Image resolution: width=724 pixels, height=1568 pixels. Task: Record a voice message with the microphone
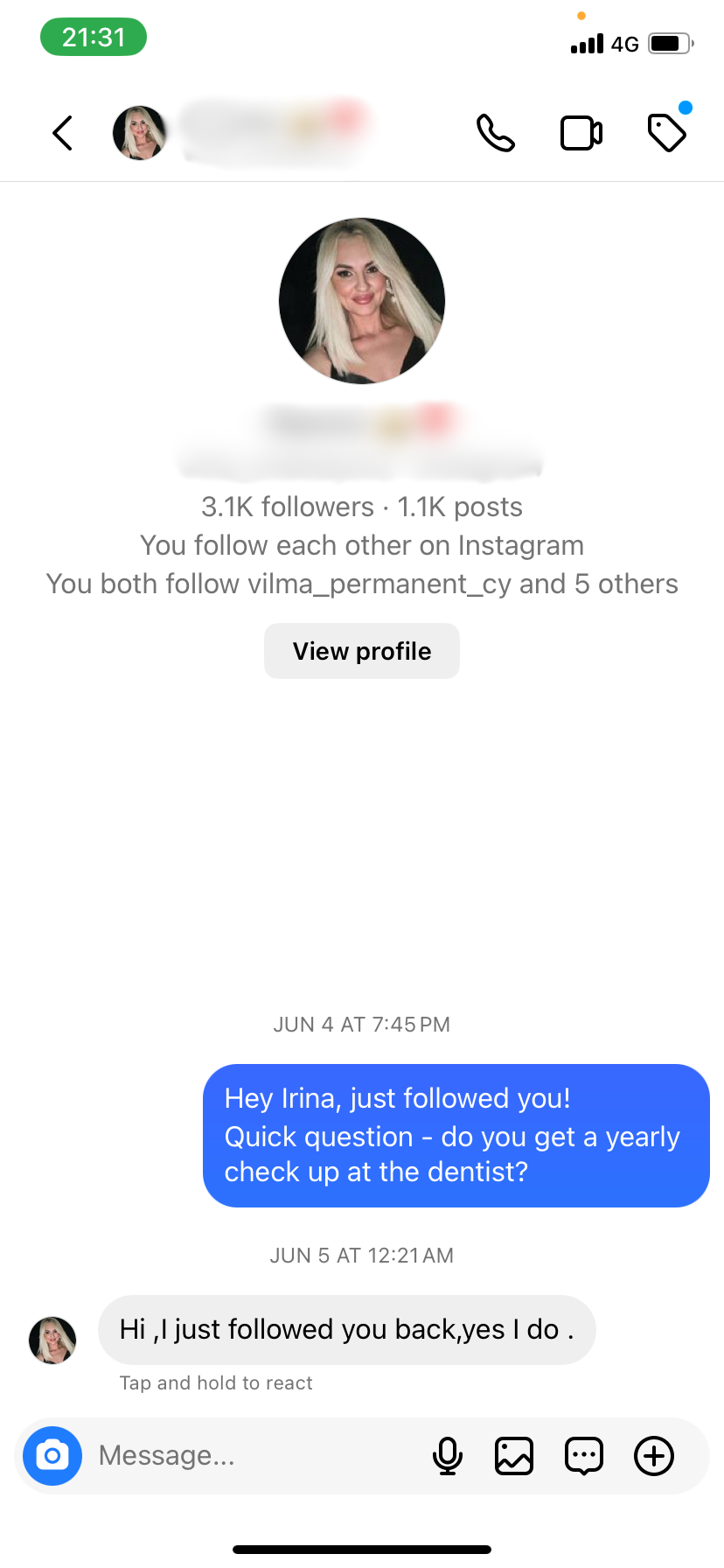448,1456
